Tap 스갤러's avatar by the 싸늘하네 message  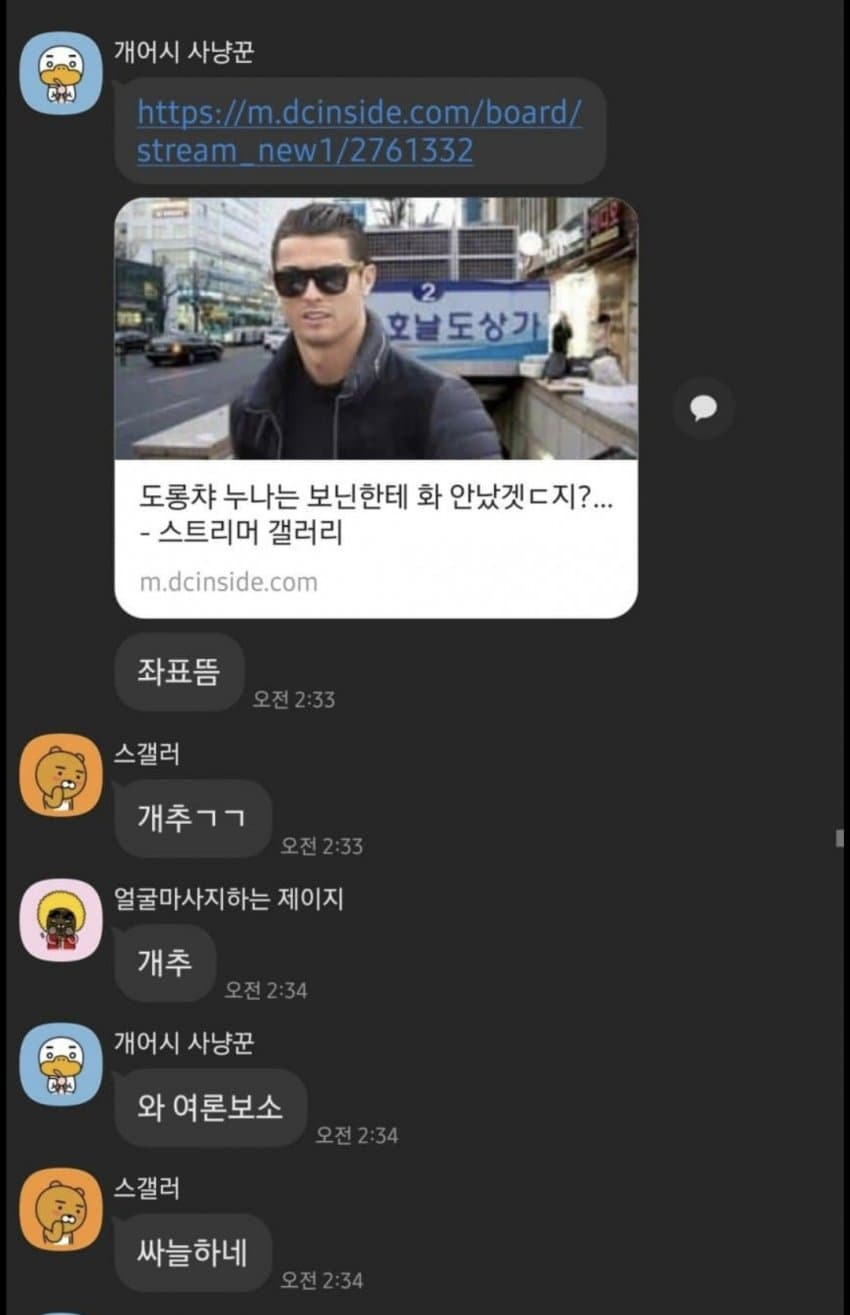[x=61, y=1209]
